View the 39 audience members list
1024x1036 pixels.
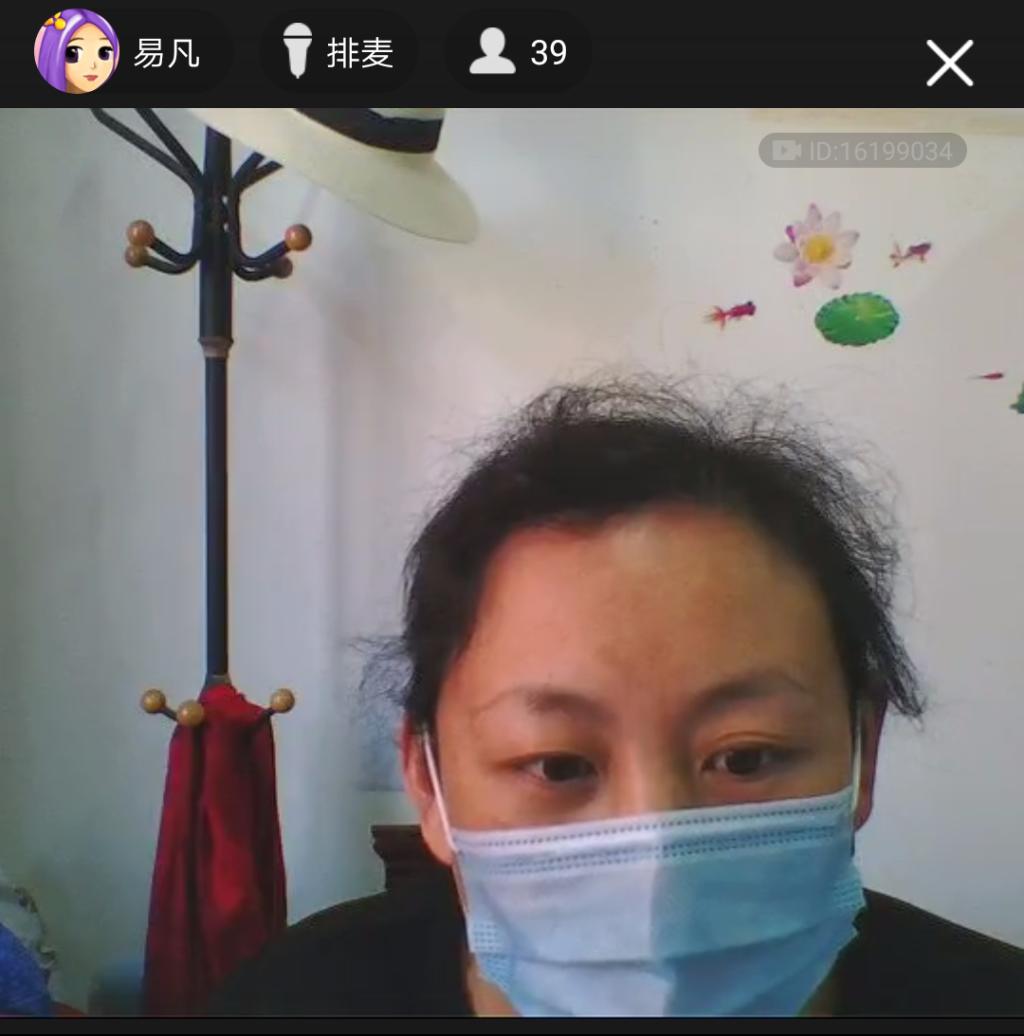pos(518,52)
